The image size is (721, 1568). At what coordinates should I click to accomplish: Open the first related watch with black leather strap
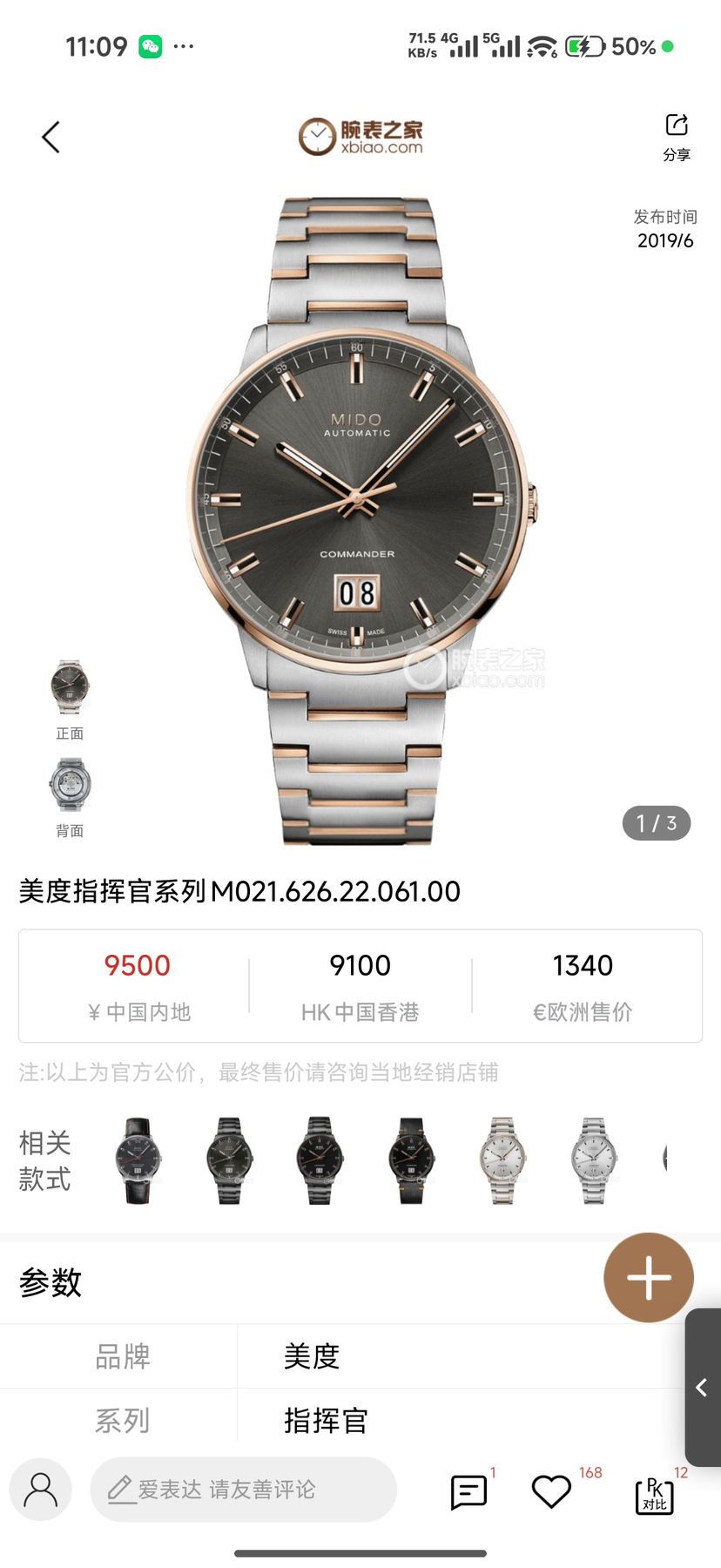point(138,1160)
